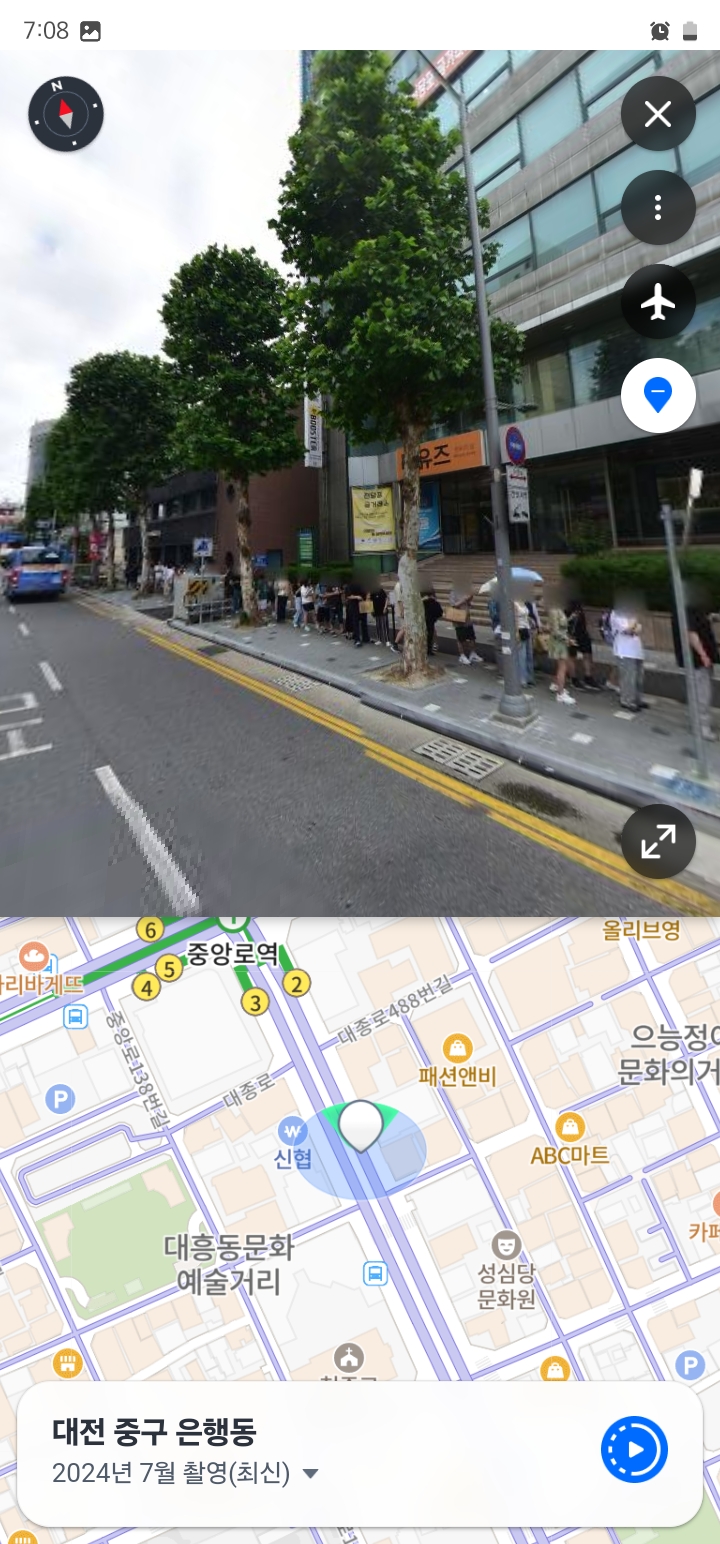Viewport: 720px width, 1544px height.
Task: Tap the bus stop icon below the street view pin
Action: click(x=375, y=1274)
